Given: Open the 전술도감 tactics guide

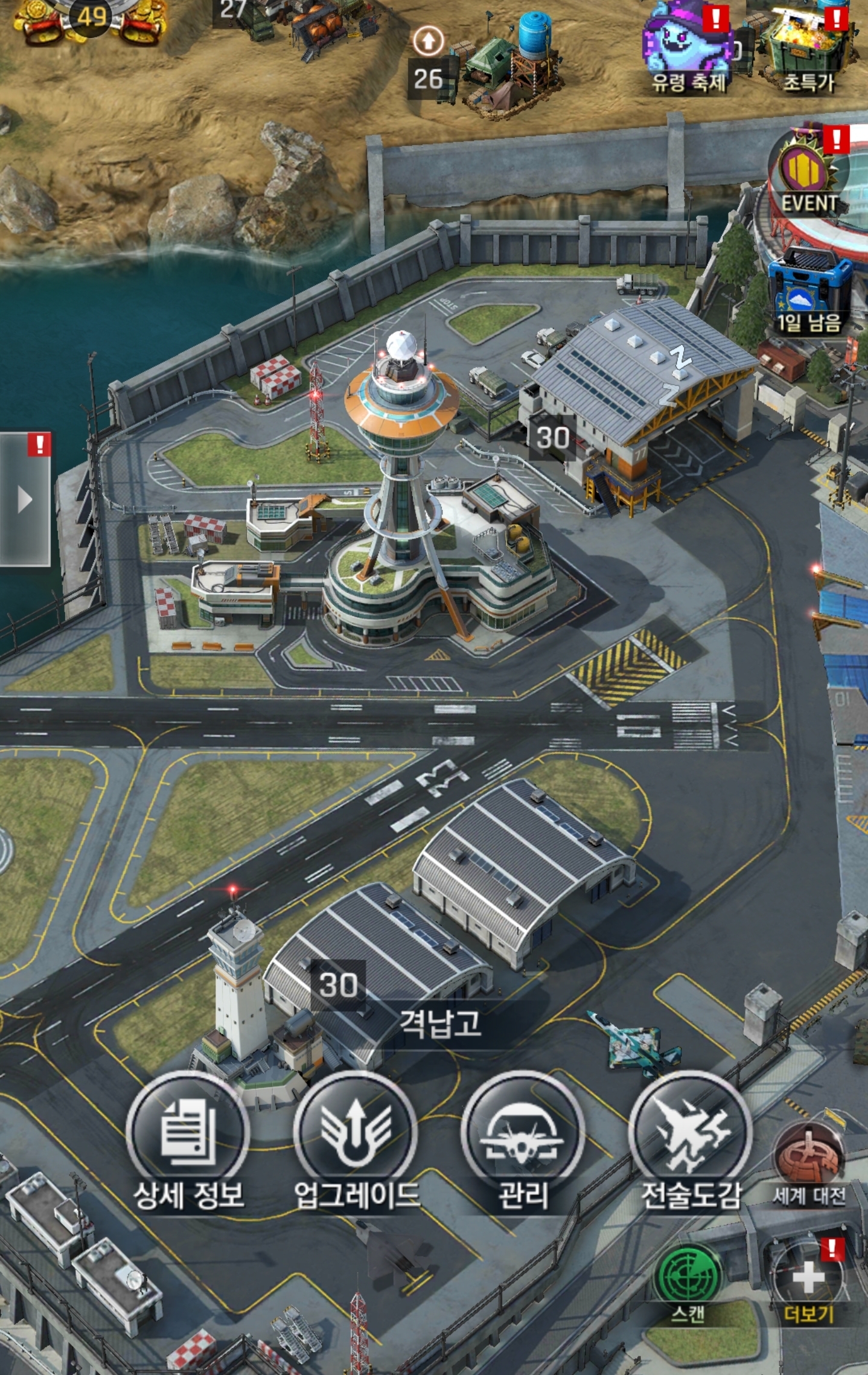Looking at the screenshot, I should 691,1132.
